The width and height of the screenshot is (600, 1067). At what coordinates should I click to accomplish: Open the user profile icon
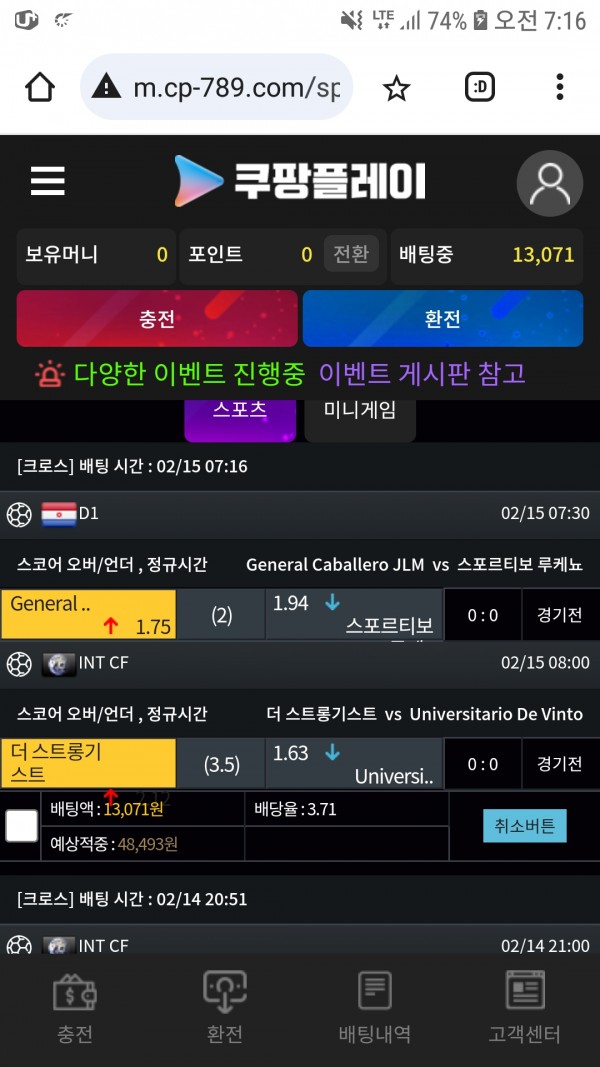pos(550,183)
